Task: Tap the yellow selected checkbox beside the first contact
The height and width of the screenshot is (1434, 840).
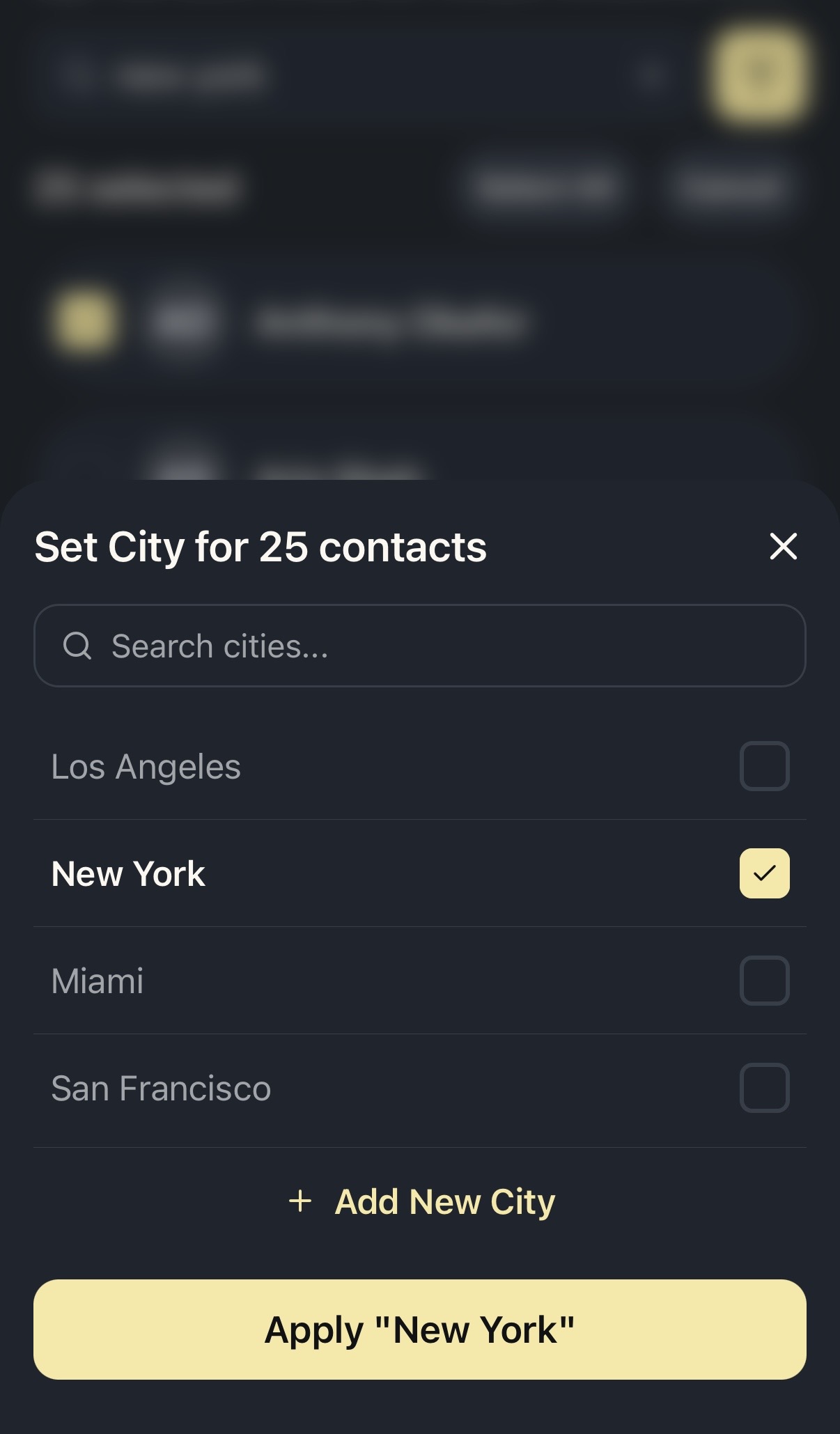Action: point(84,320)
